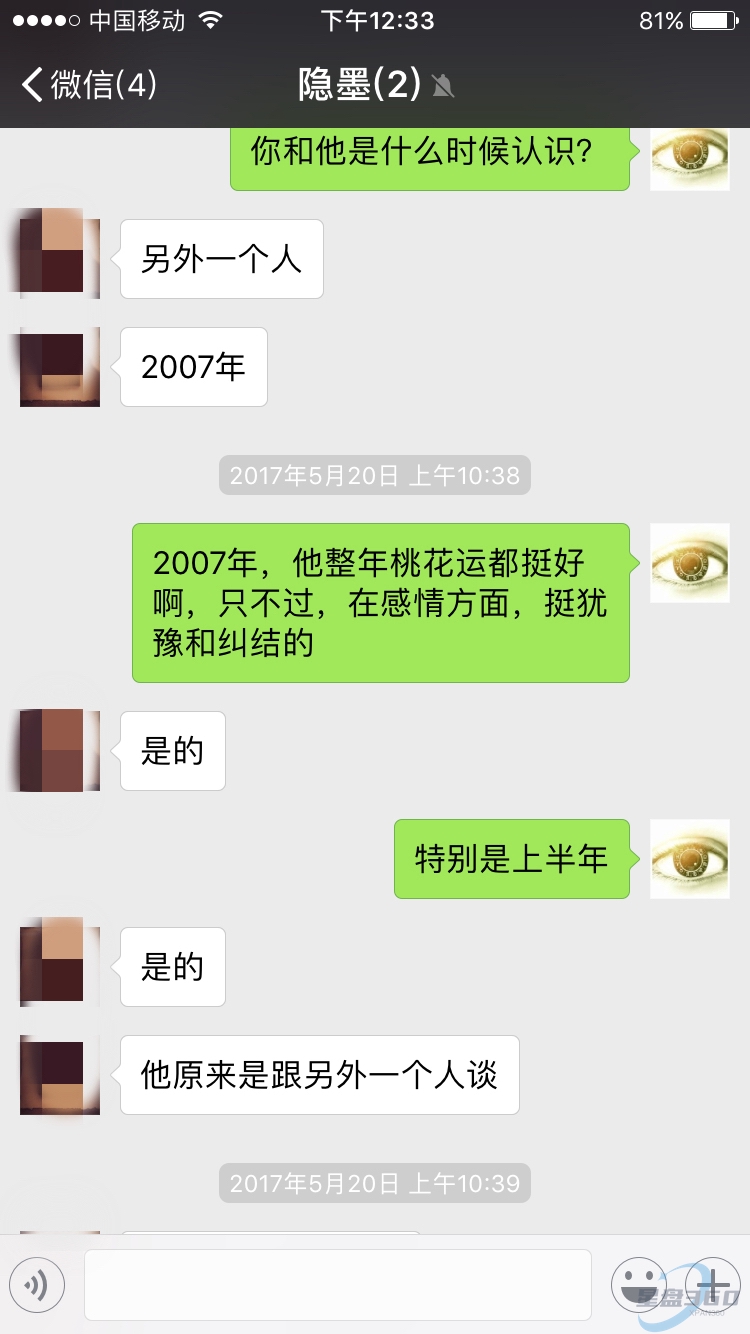Open contact avatar beside 2007年 message

coord(60,367)
